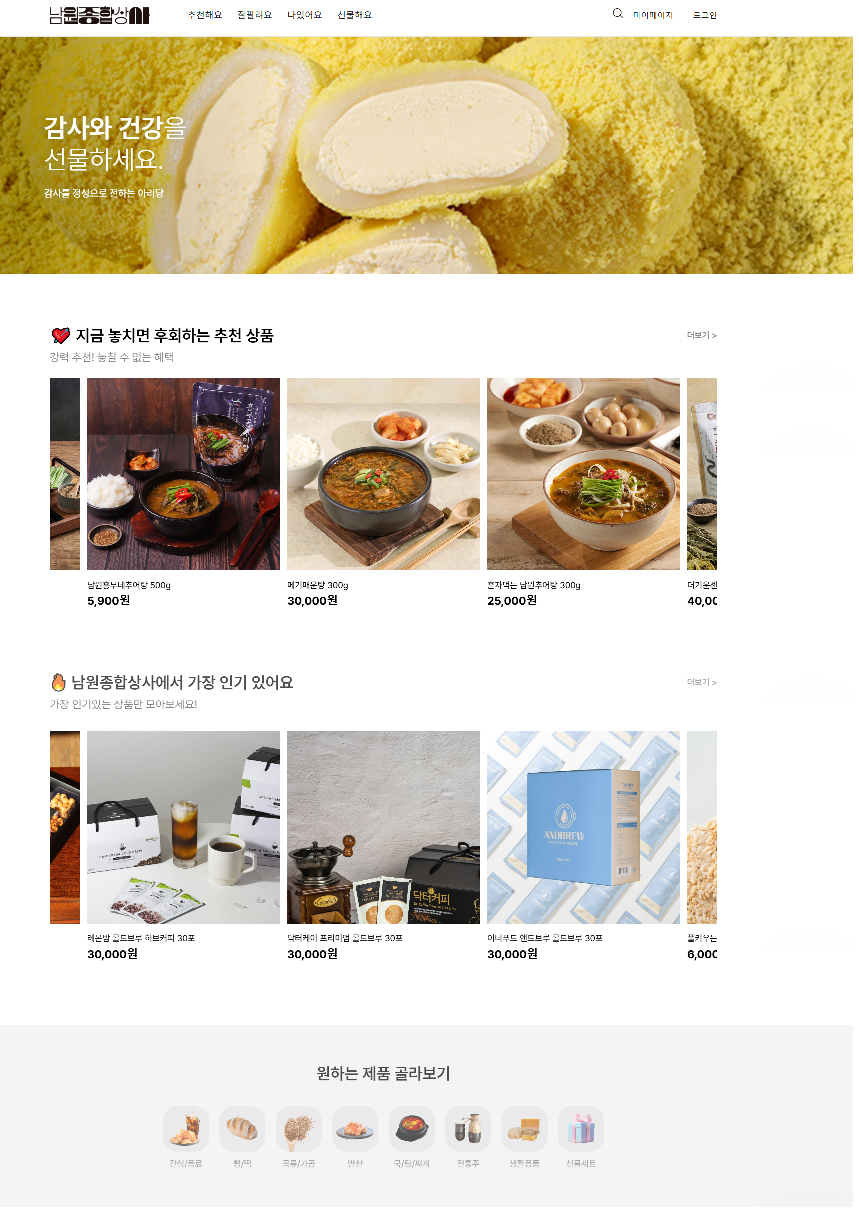Screen dimensions: 859x1213
Task: View the 혼자먹는 추어탕 300g product
Action: 583,474
